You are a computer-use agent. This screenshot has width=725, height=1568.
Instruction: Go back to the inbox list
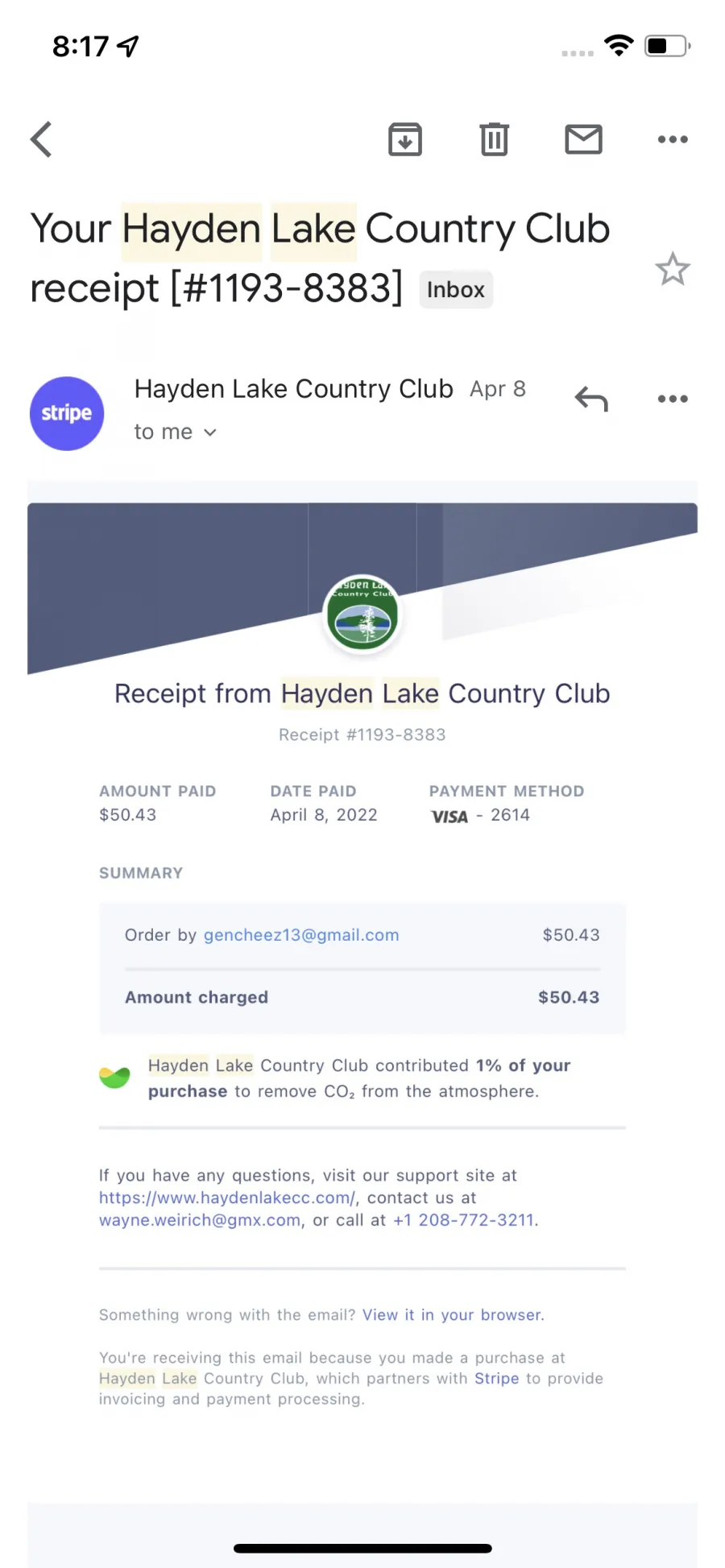coord(42,139)
